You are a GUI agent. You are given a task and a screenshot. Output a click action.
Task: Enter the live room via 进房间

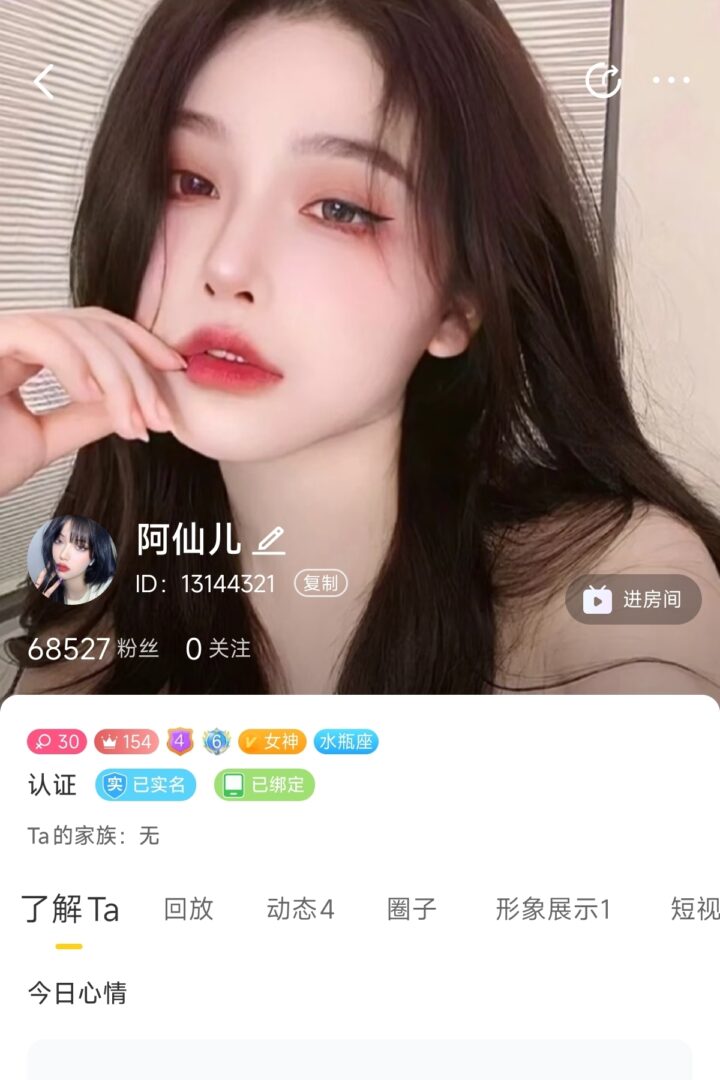coord(633,599)
